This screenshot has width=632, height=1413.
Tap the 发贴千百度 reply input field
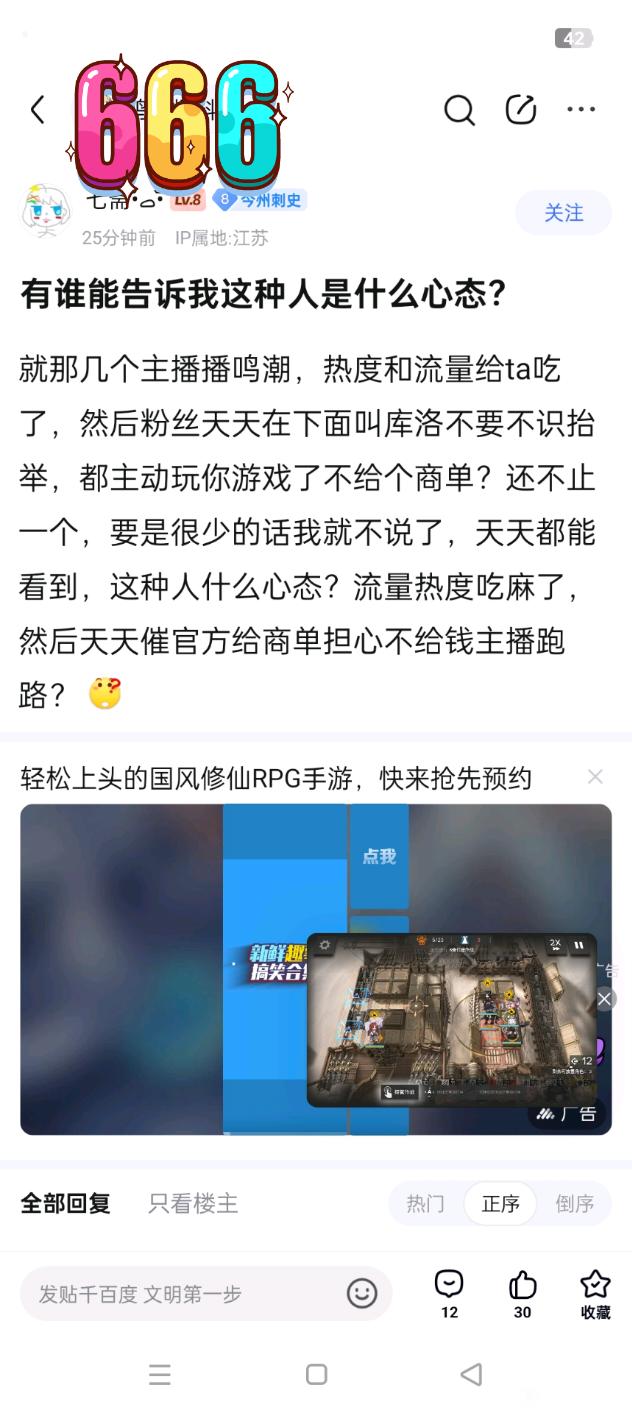click(x=180, y=1294)
